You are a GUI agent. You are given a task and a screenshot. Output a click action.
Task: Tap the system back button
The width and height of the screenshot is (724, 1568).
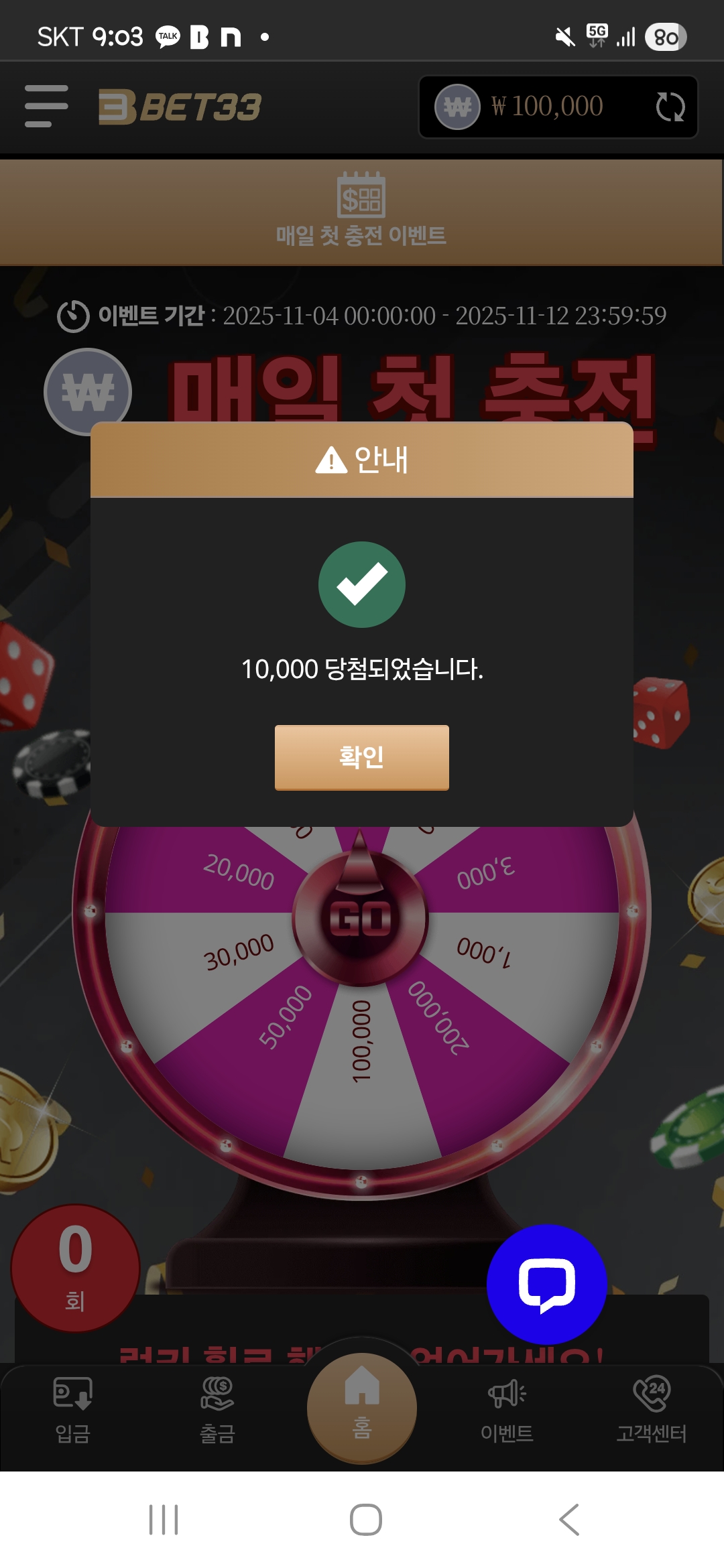(x=569, y=1520)
